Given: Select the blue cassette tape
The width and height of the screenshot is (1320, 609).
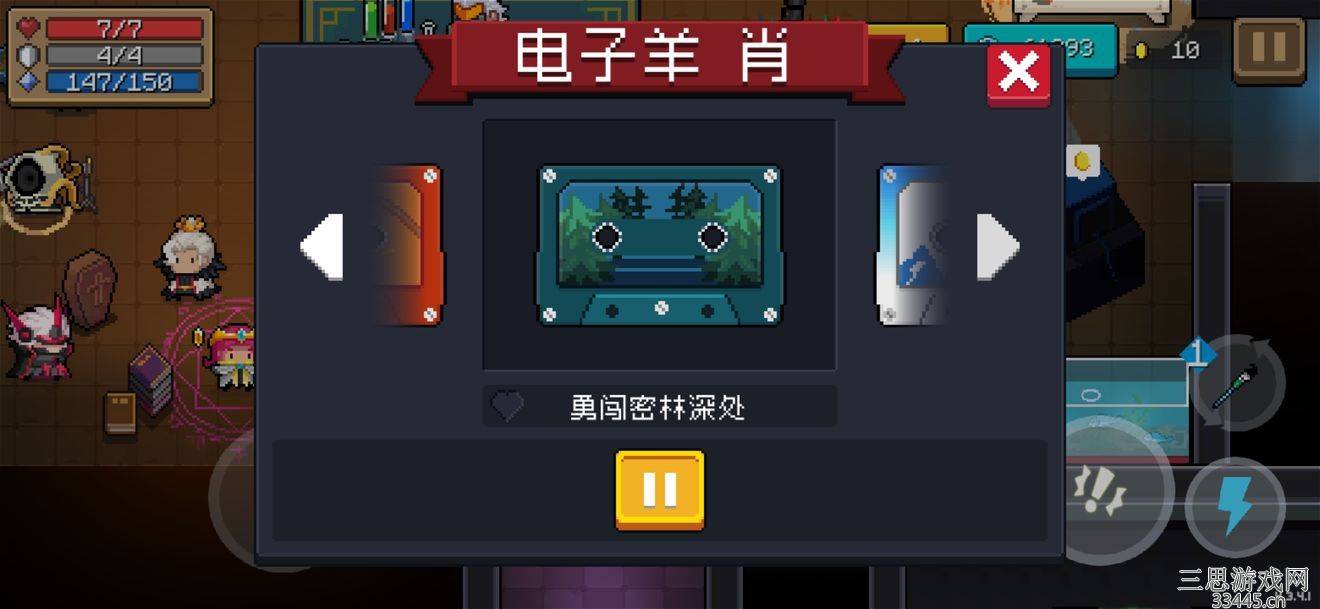Looking at the screenshot, I should coord(910,246).
